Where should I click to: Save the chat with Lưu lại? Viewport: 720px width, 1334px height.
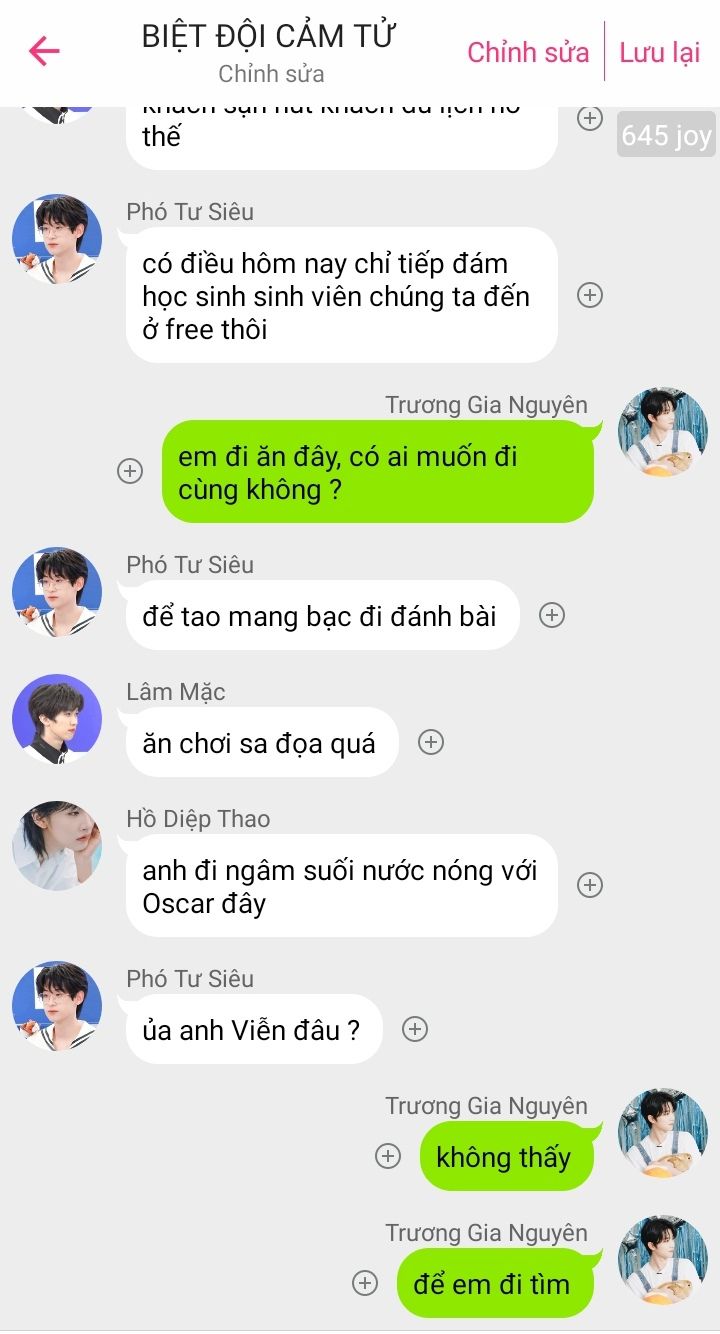[x=659, y=52]
